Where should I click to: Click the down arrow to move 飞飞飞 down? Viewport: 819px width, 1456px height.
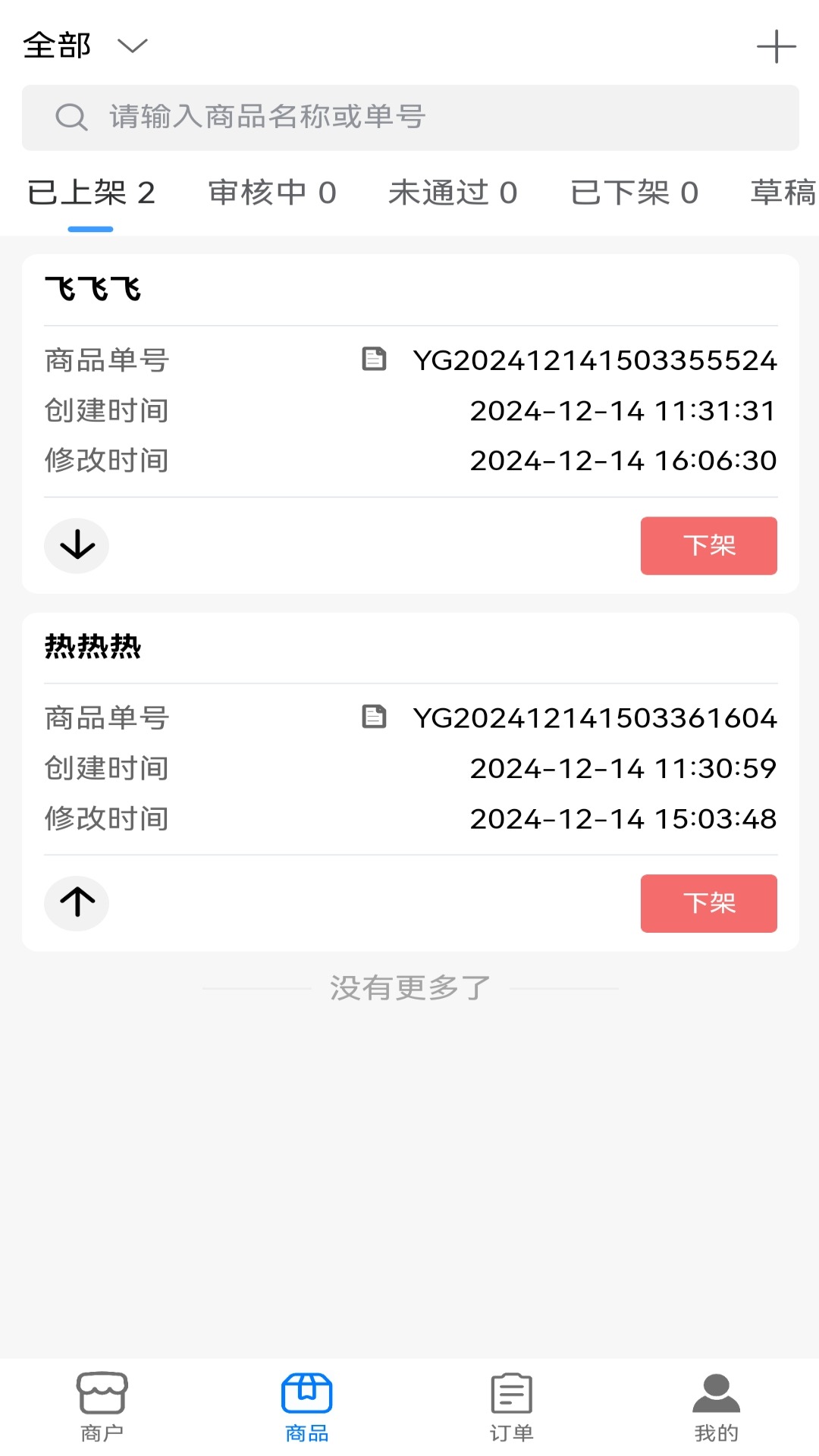pos(77,545)
